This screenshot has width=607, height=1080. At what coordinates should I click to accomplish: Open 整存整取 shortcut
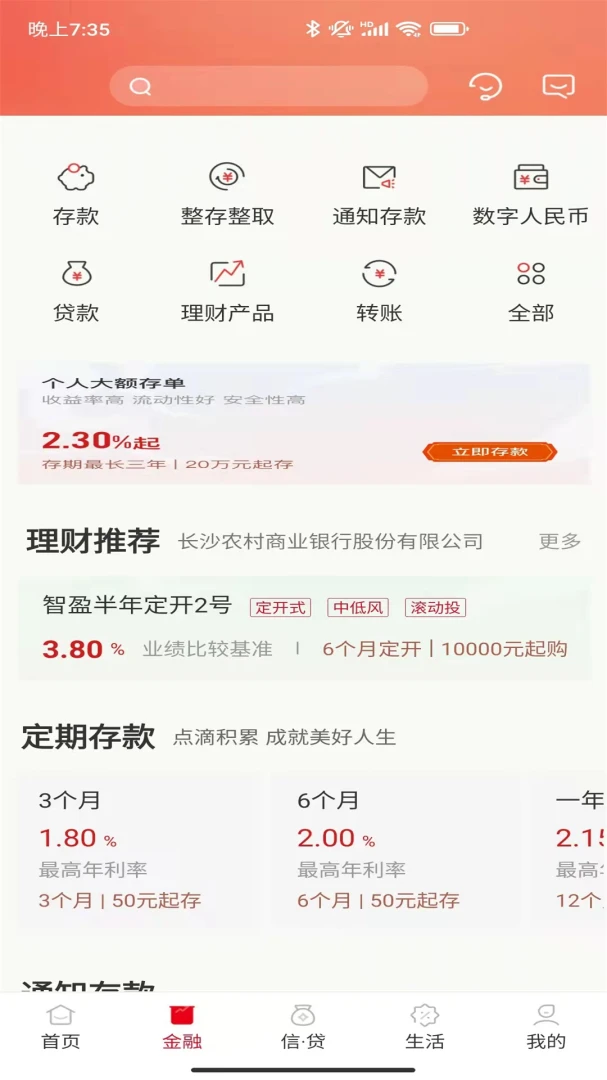click(227, 194)
